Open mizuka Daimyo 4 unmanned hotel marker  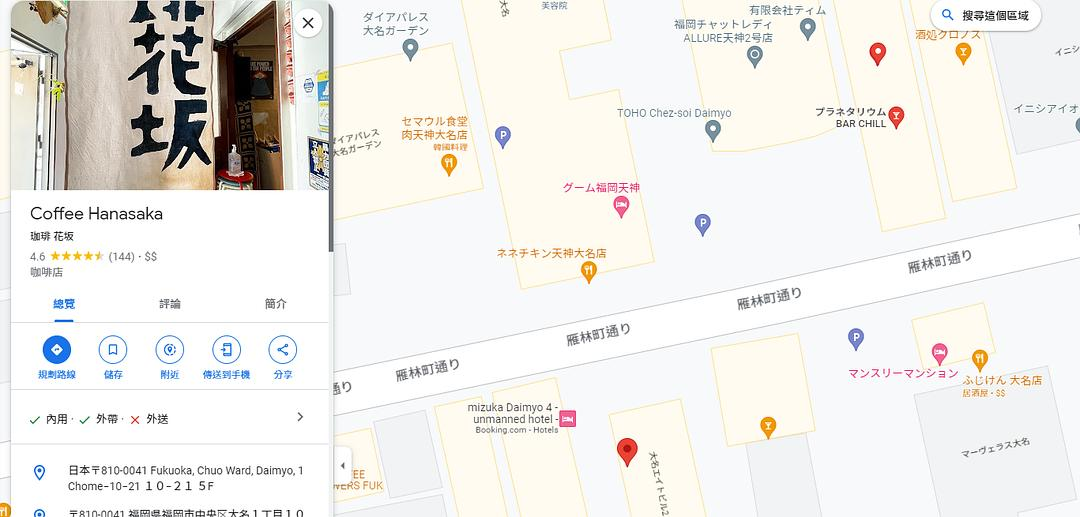[x=568, y=418]
